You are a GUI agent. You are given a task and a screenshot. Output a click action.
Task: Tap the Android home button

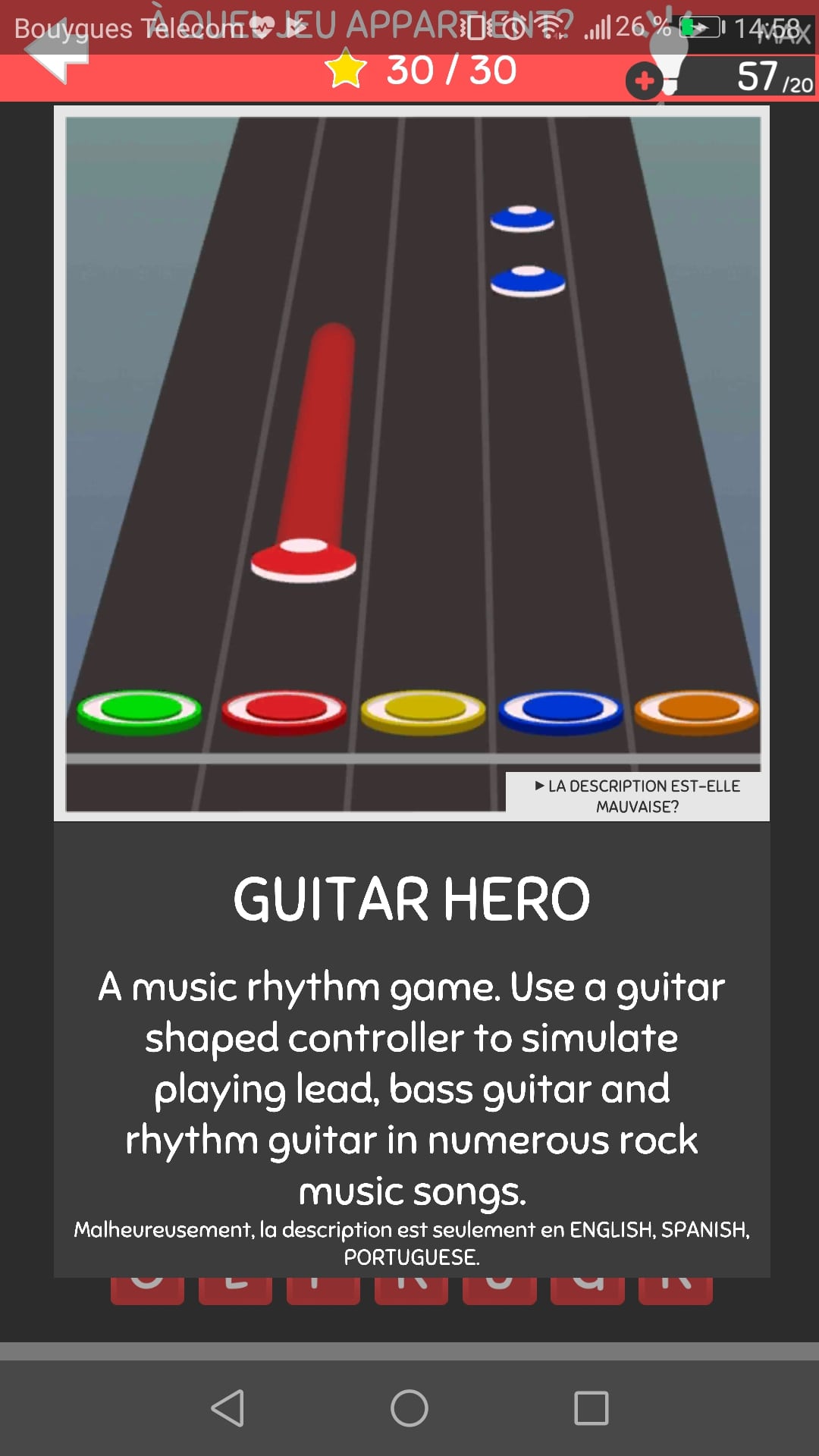coord(409,1408)
